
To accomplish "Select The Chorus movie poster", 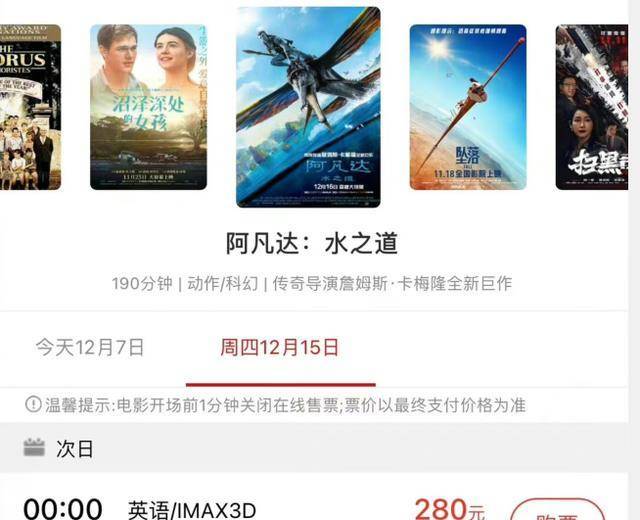I will click(x=30, y=107).
